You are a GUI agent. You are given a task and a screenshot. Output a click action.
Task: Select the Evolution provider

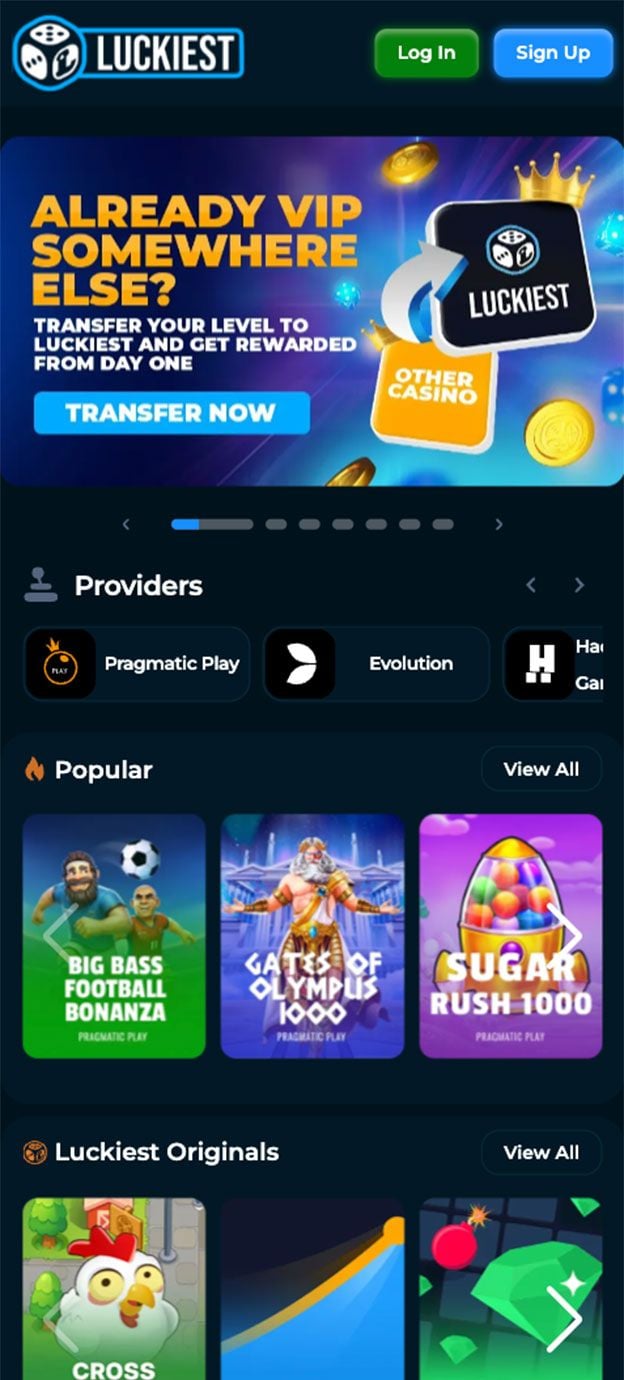coord(377,664)
